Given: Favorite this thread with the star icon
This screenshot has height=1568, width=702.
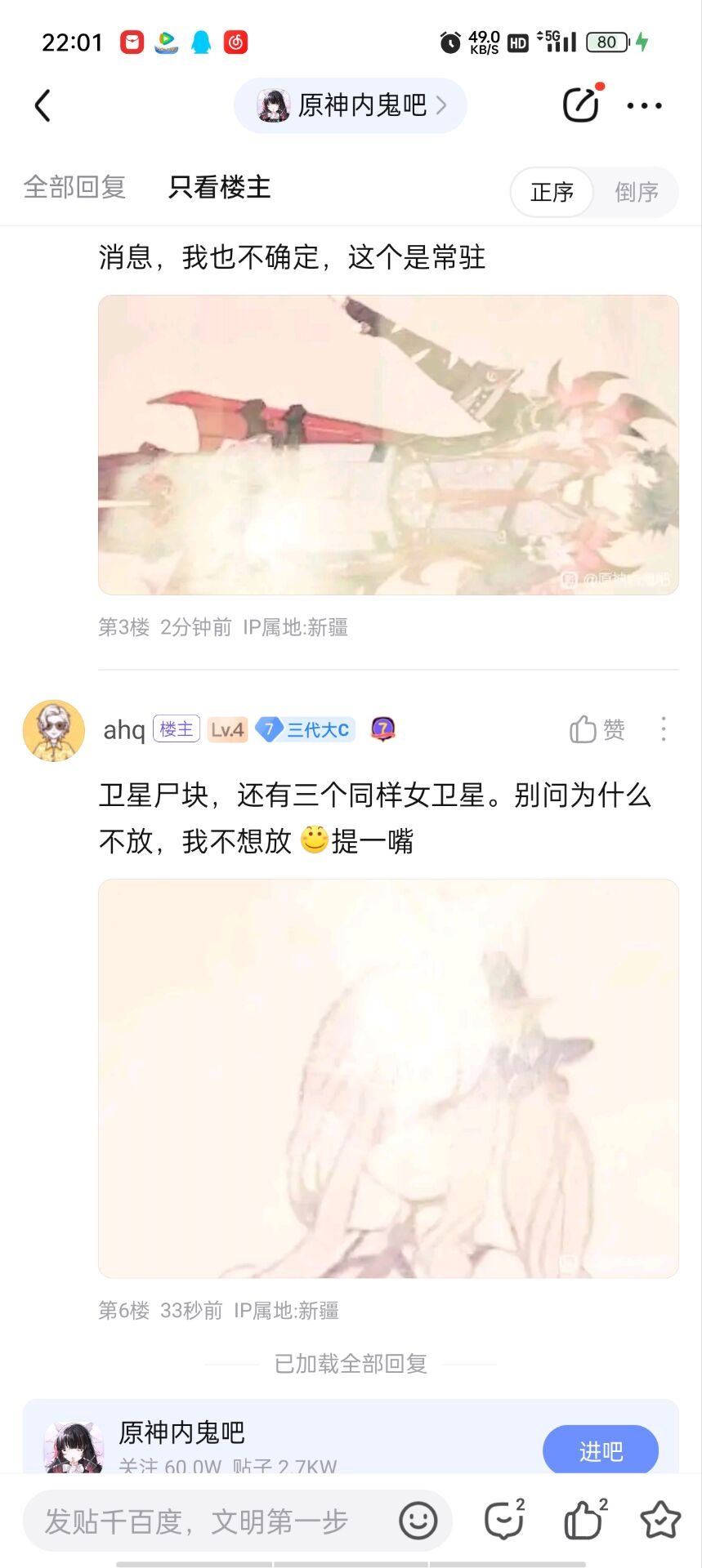Looking at the screenshot, I should 660,1520.
